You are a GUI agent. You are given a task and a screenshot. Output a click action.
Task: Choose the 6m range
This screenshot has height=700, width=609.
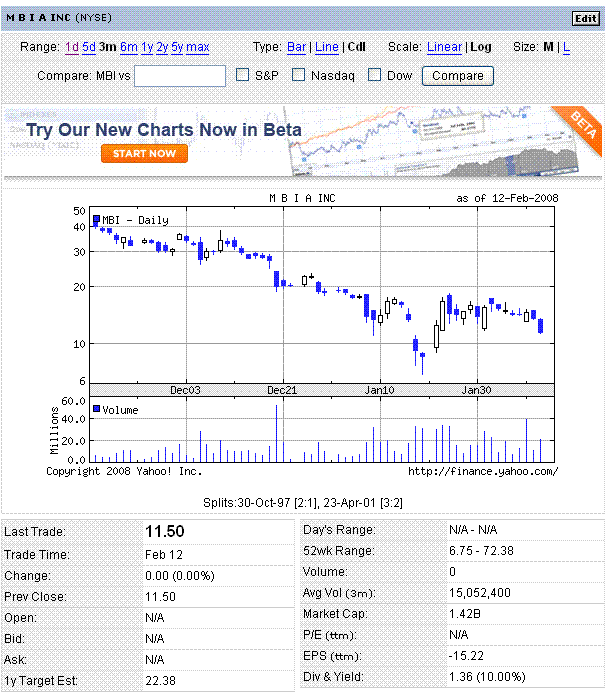click(129, 47)
